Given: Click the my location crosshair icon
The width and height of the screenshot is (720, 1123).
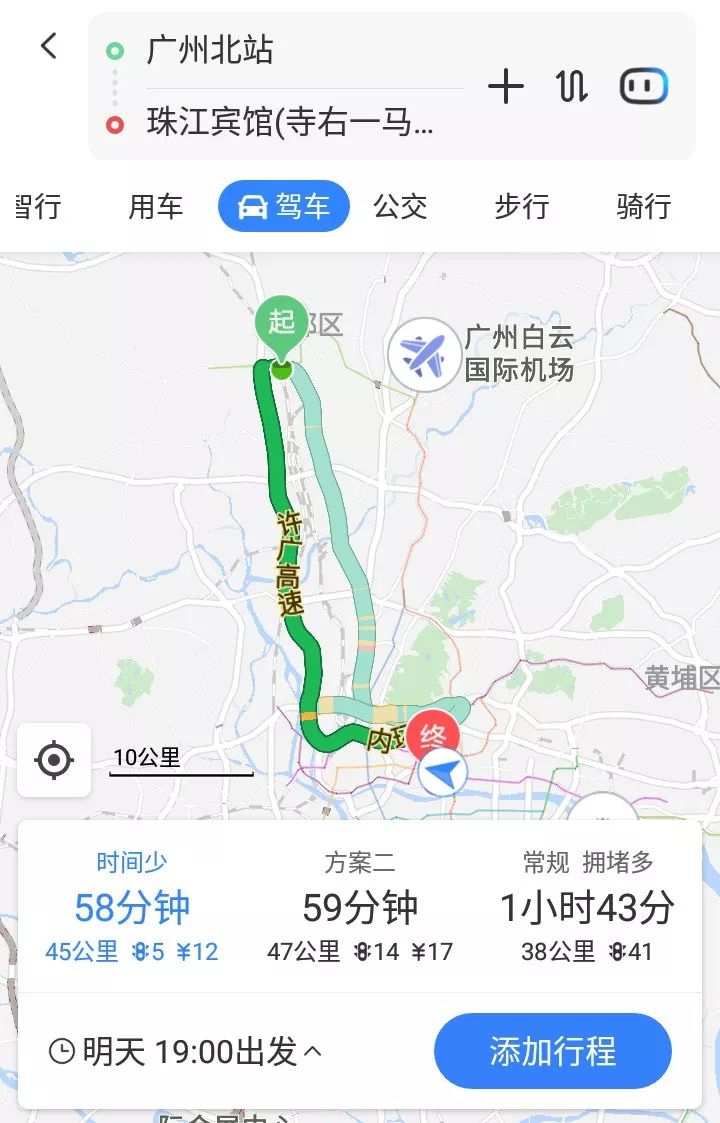Looking at the screenshot, I should [53, 760].
